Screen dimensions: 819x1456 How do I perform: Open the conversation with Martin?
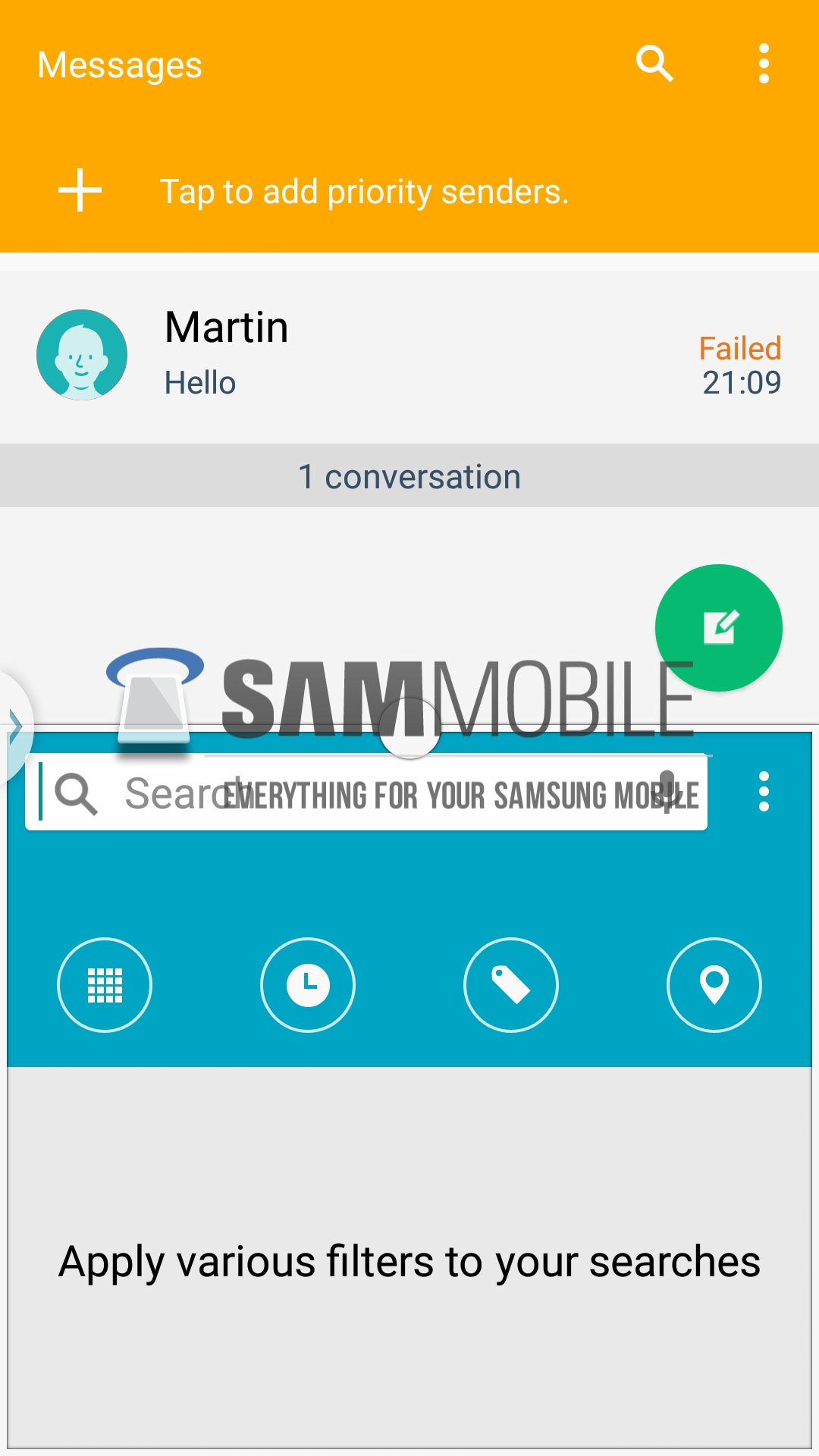click(x=409, y=355)
